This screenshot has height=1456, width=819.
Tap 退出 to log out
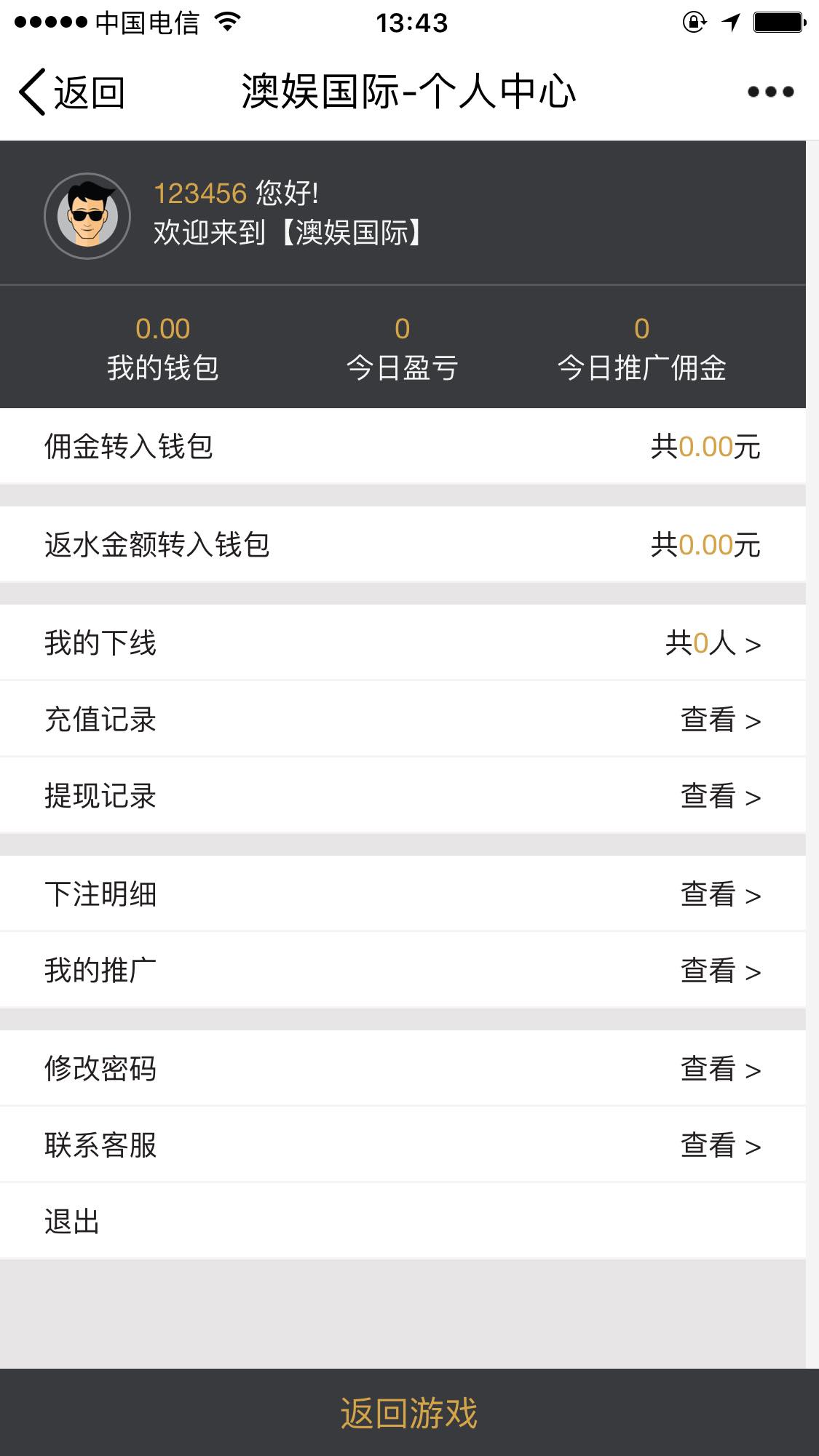tap(403, 1221)
